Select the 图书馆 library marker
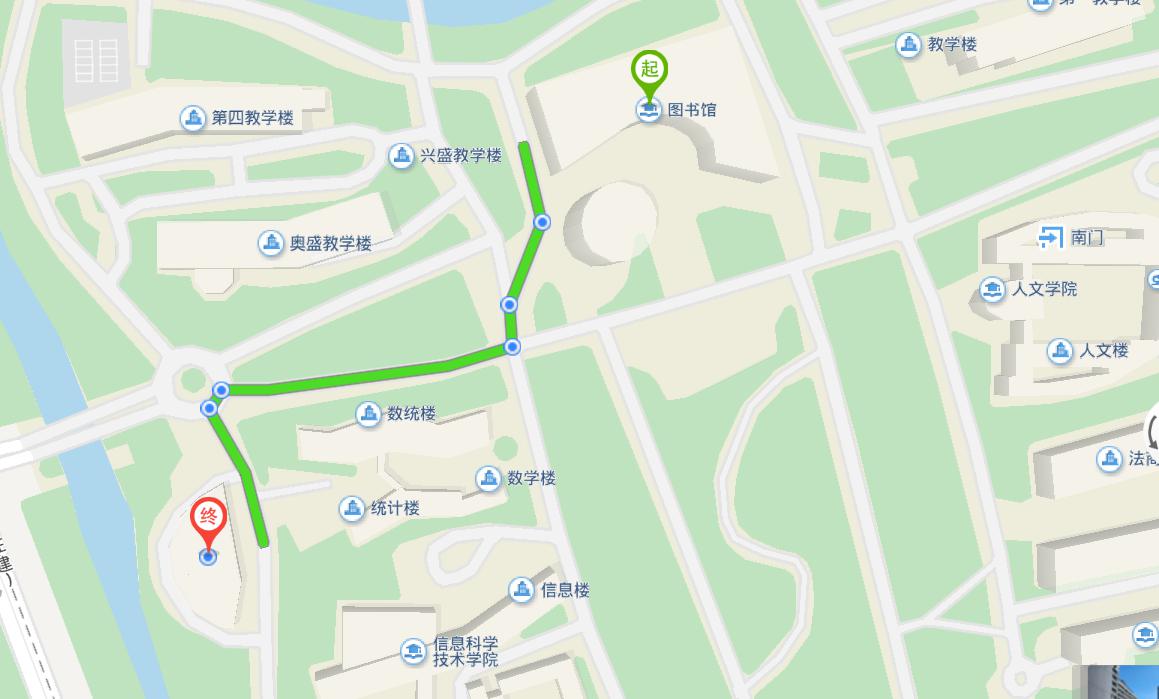The width and height of the screenshot is (1159, 699). pyautogui.click(x=650, y=110)
